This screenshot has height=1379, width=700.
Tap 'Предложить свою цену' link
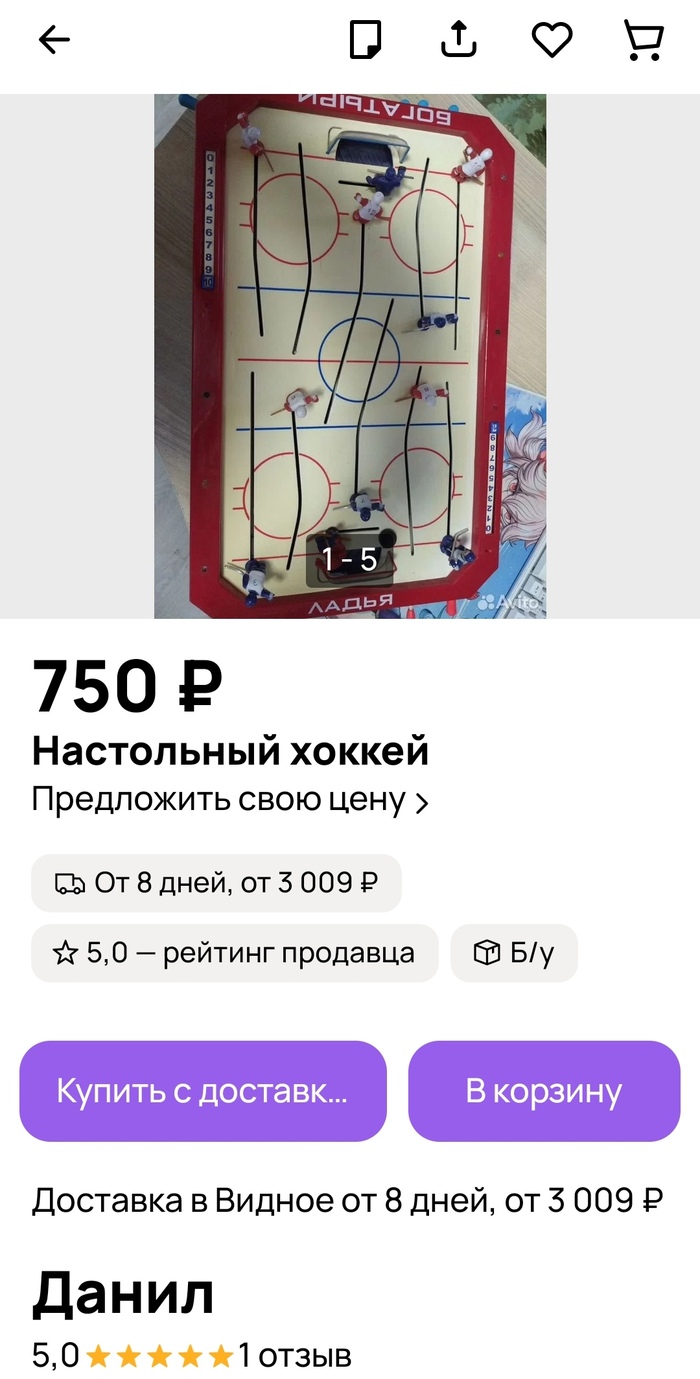point(230,800)
